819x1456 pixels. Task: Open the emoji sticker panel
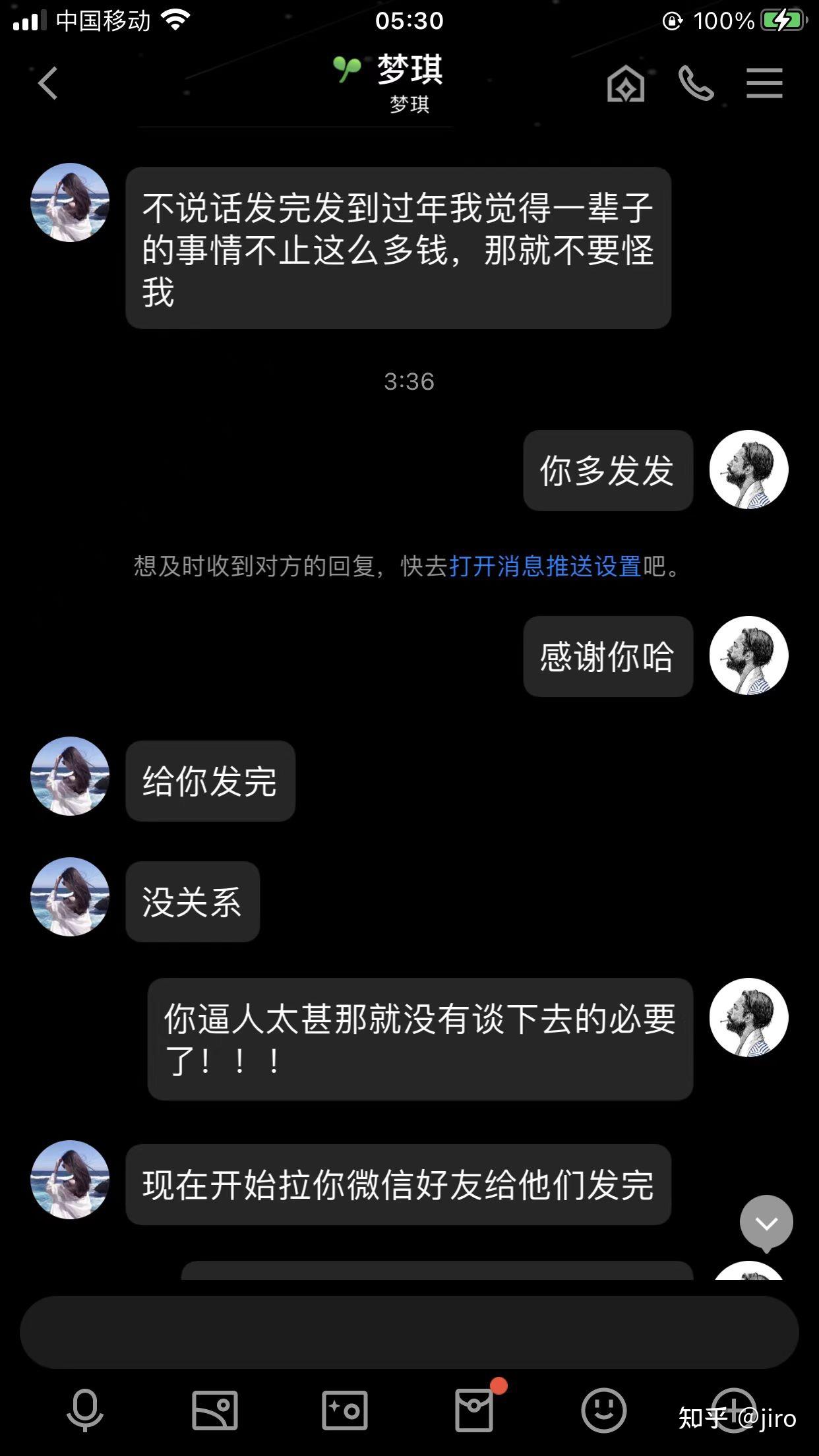603,1410
